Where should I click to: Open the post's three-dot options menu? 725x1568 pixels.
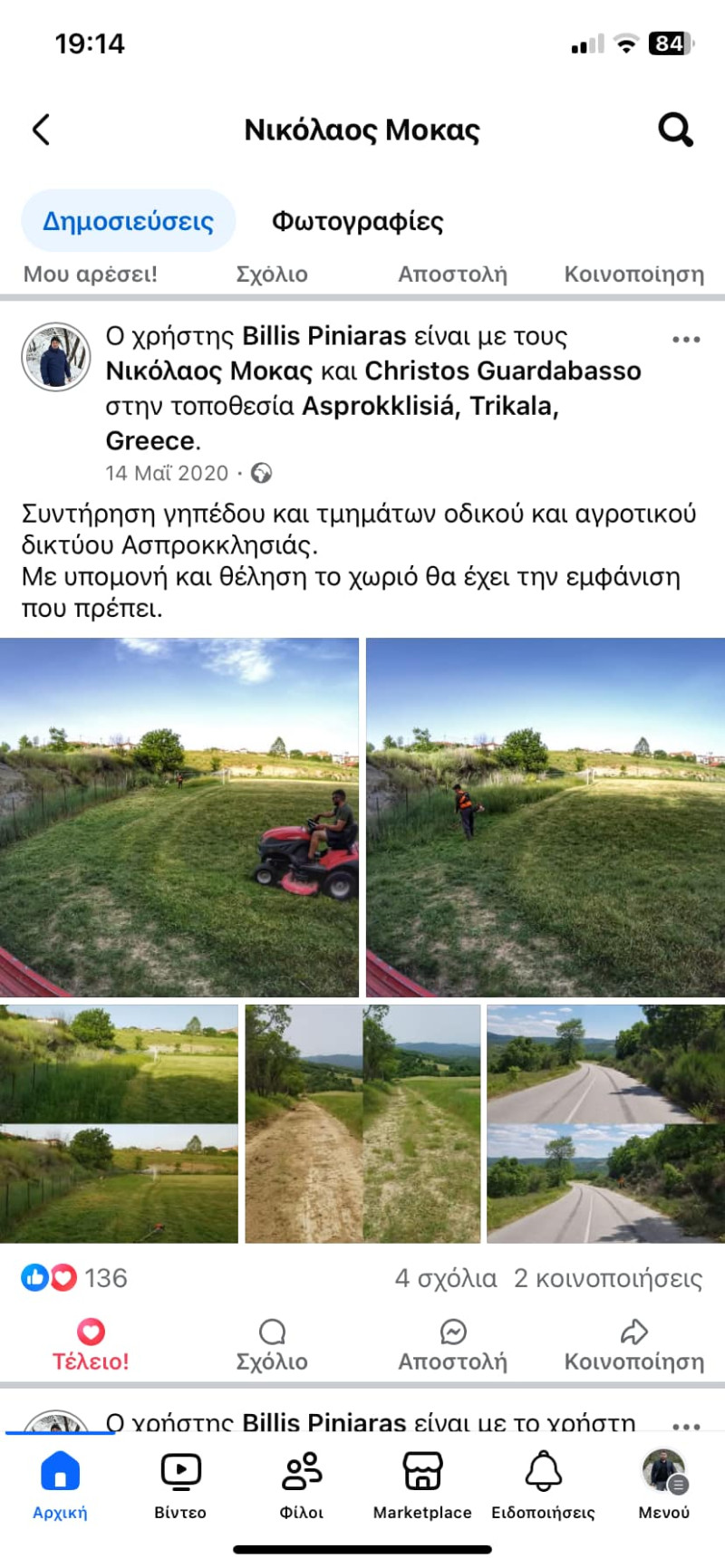686,340
